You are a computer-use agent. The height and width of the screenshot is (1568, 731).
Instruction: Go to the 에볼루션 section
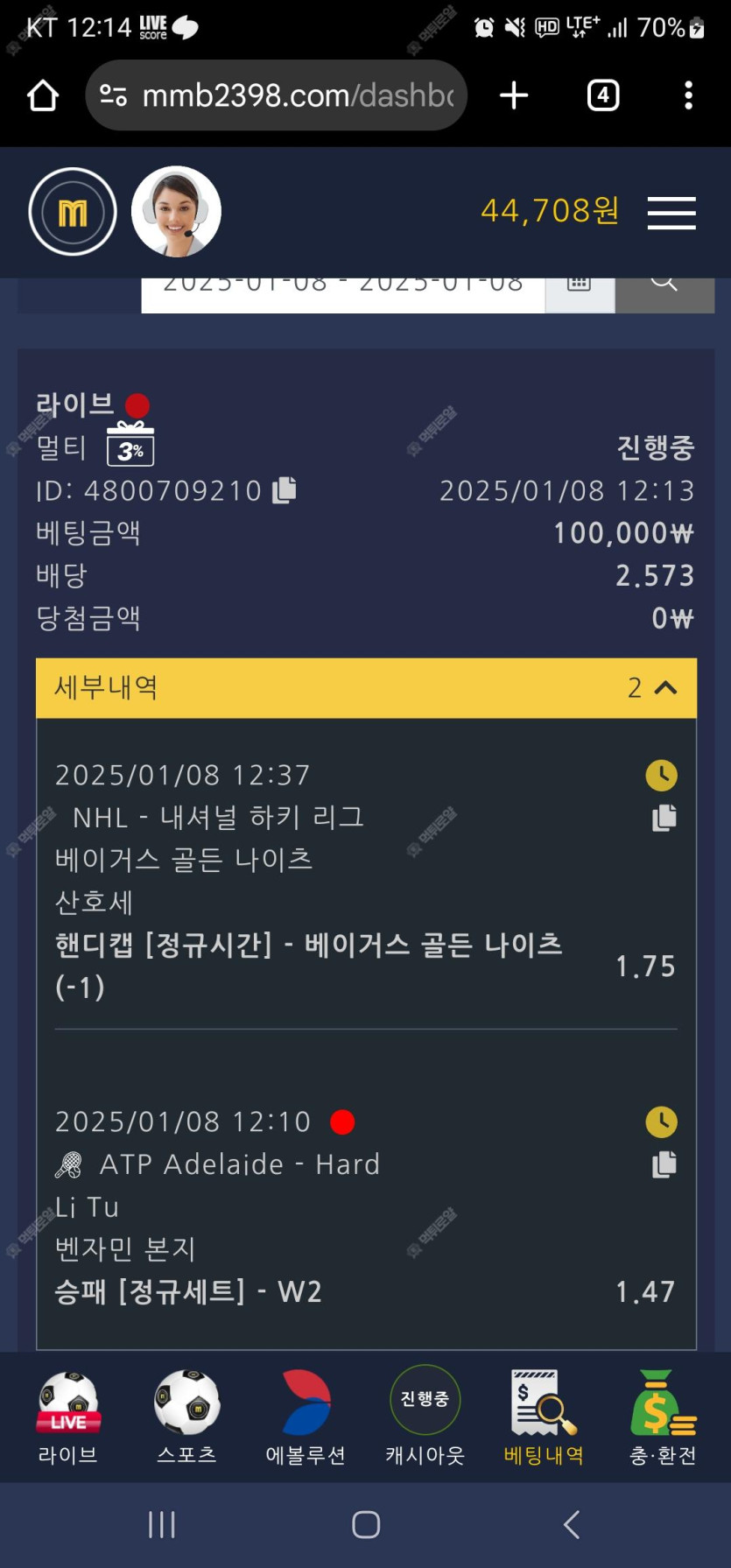[306, 1417]
